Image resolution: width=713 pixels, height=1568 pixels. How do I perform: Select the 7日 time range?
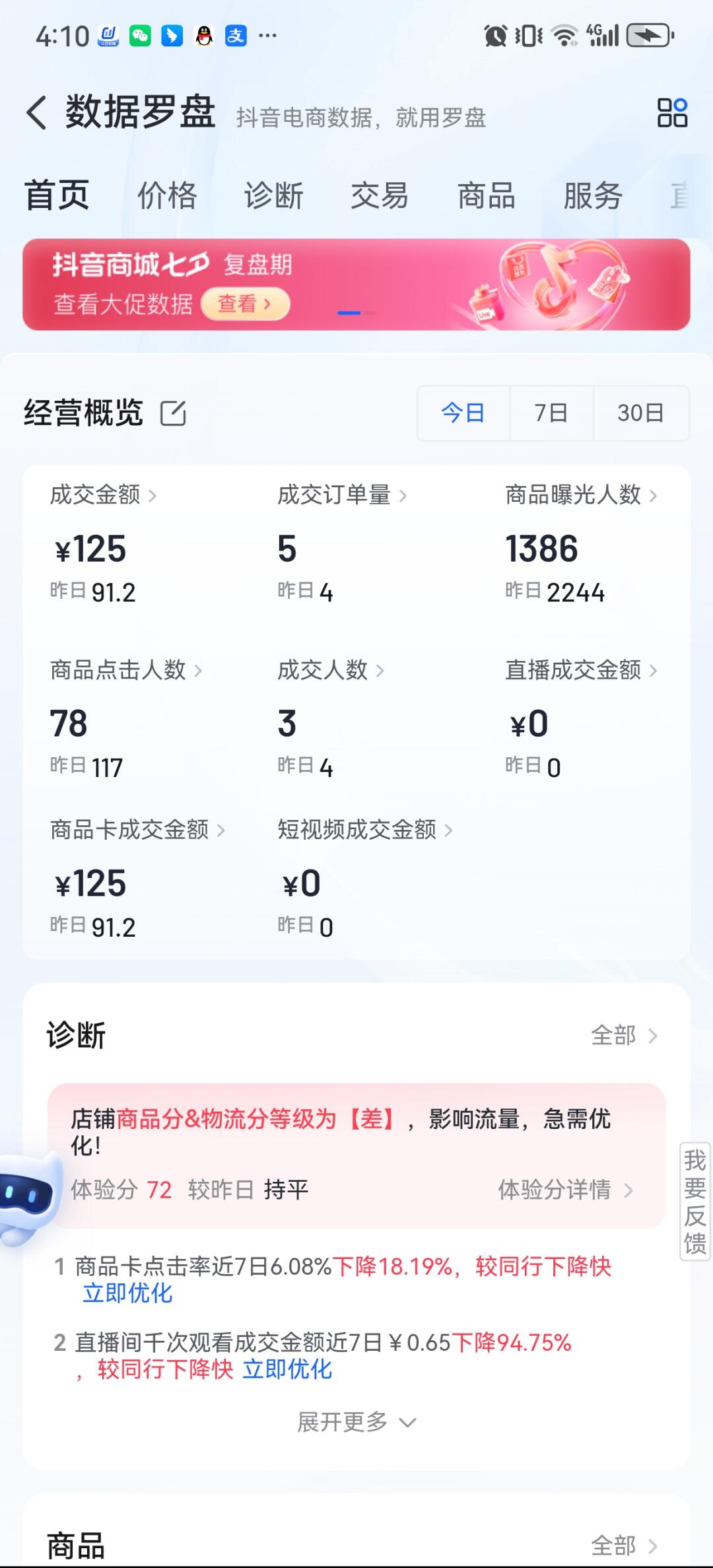pos(551,413)
